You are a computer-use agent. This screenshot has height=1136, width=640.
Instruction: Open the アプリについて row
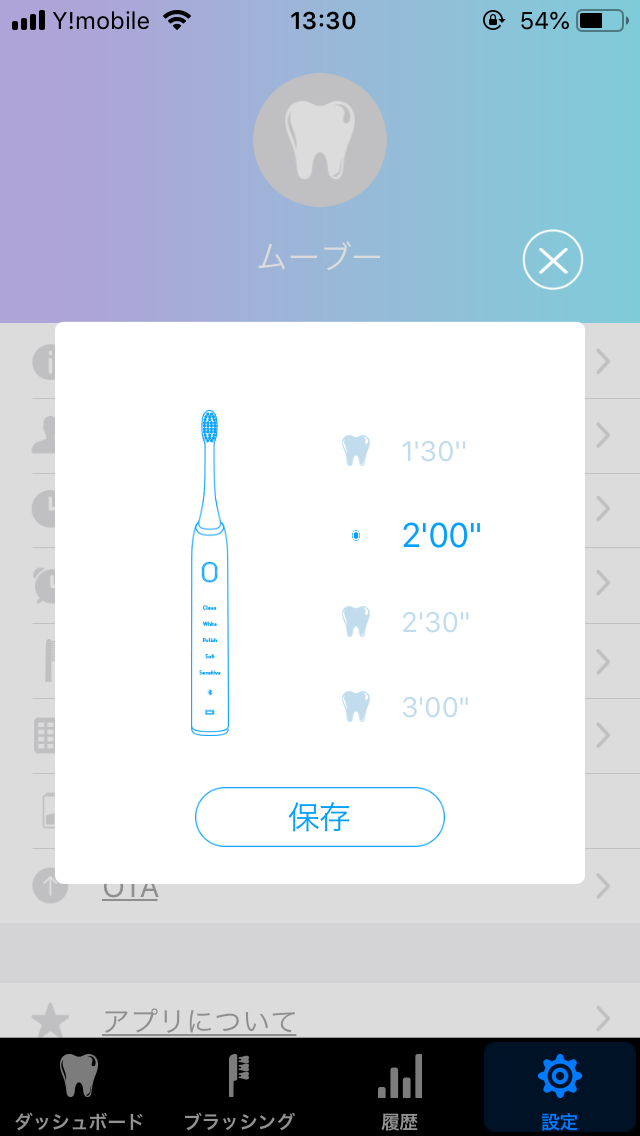point(320,1020)
